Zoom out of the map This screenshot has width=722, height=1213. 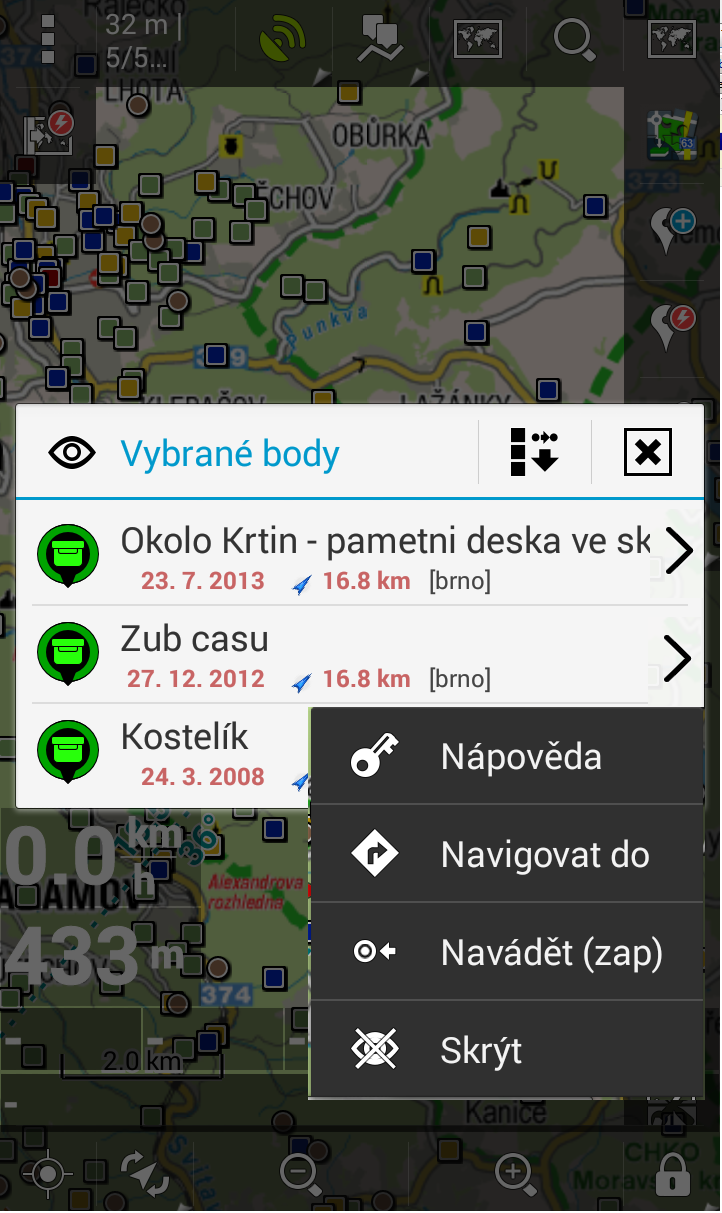(x=300, y=1172)
